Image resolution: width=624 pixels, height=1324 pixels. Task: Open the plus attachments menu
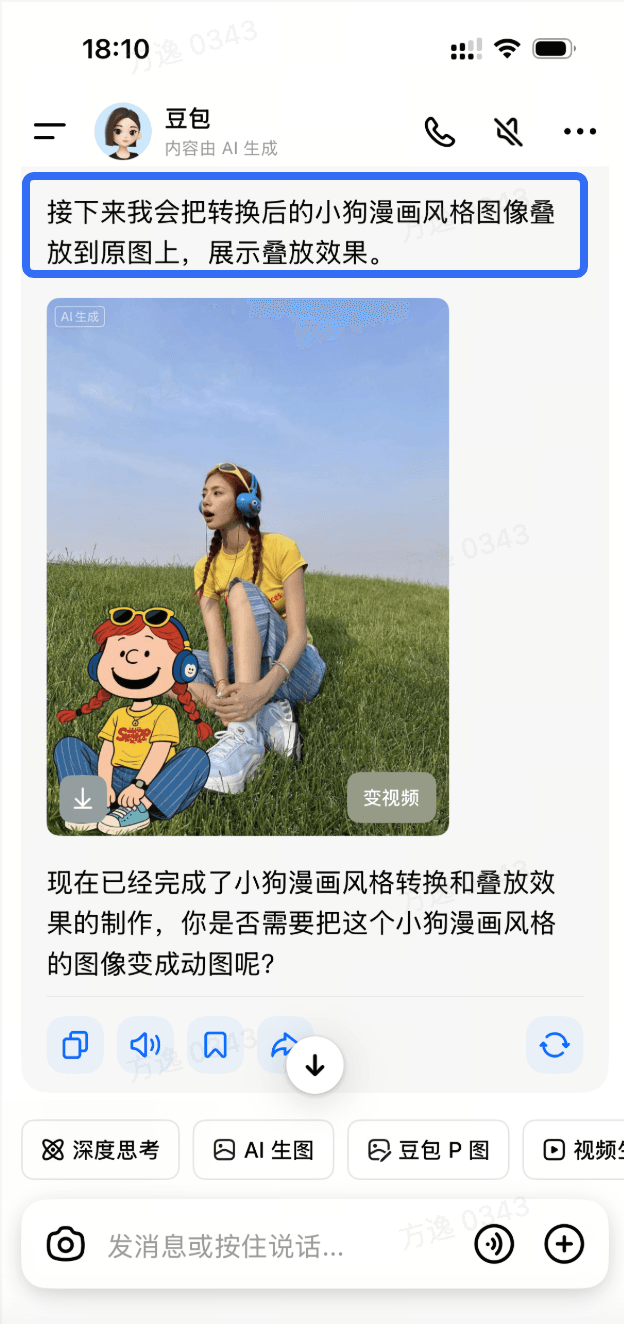click(x=564, y=1244)
